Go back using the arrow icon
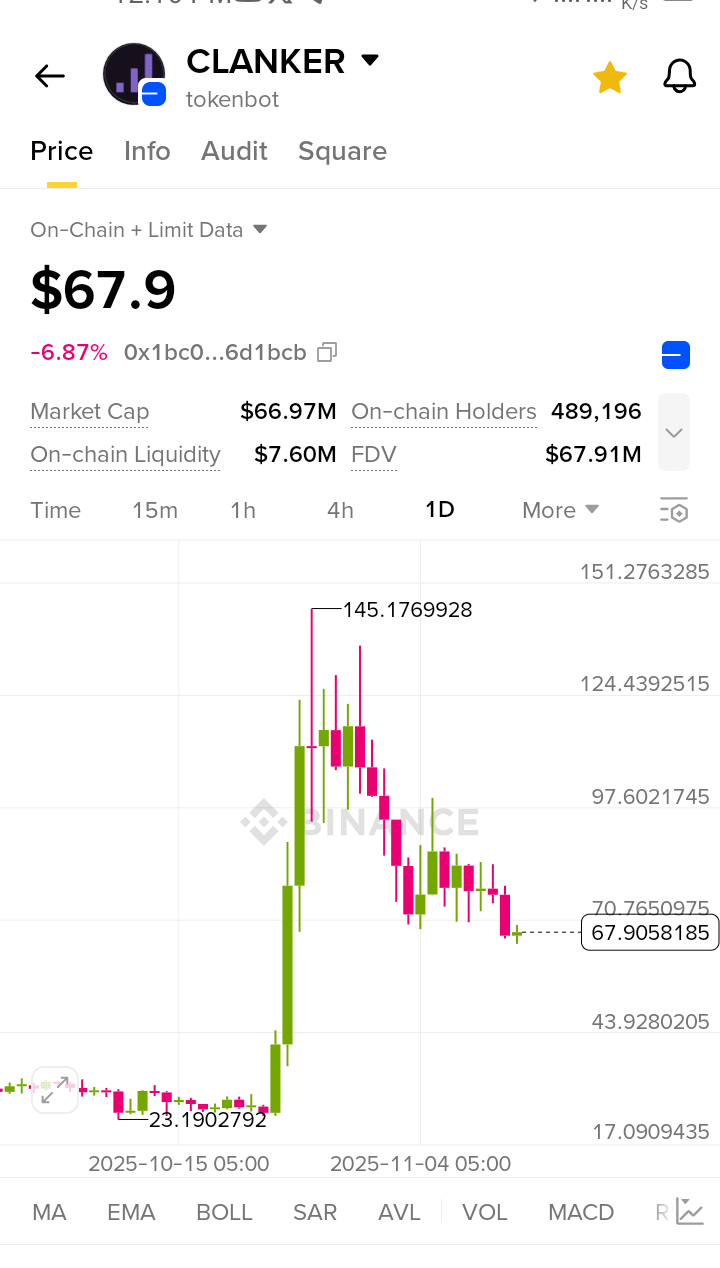 click(x=49, y=76)
